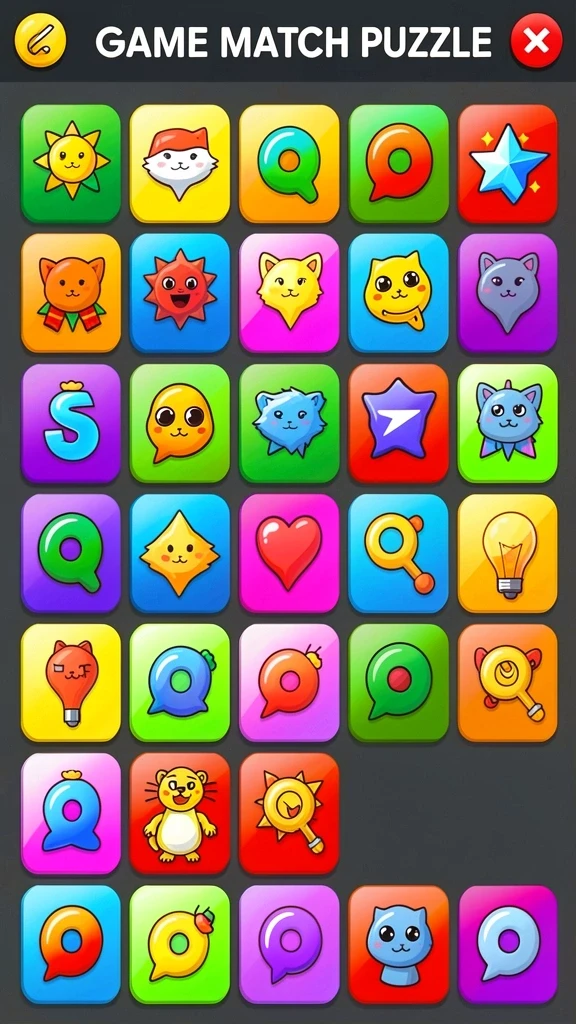Pick the blue crystal star tile
The width and height of the screenshot is (576, 1024).
pos(507,163)
